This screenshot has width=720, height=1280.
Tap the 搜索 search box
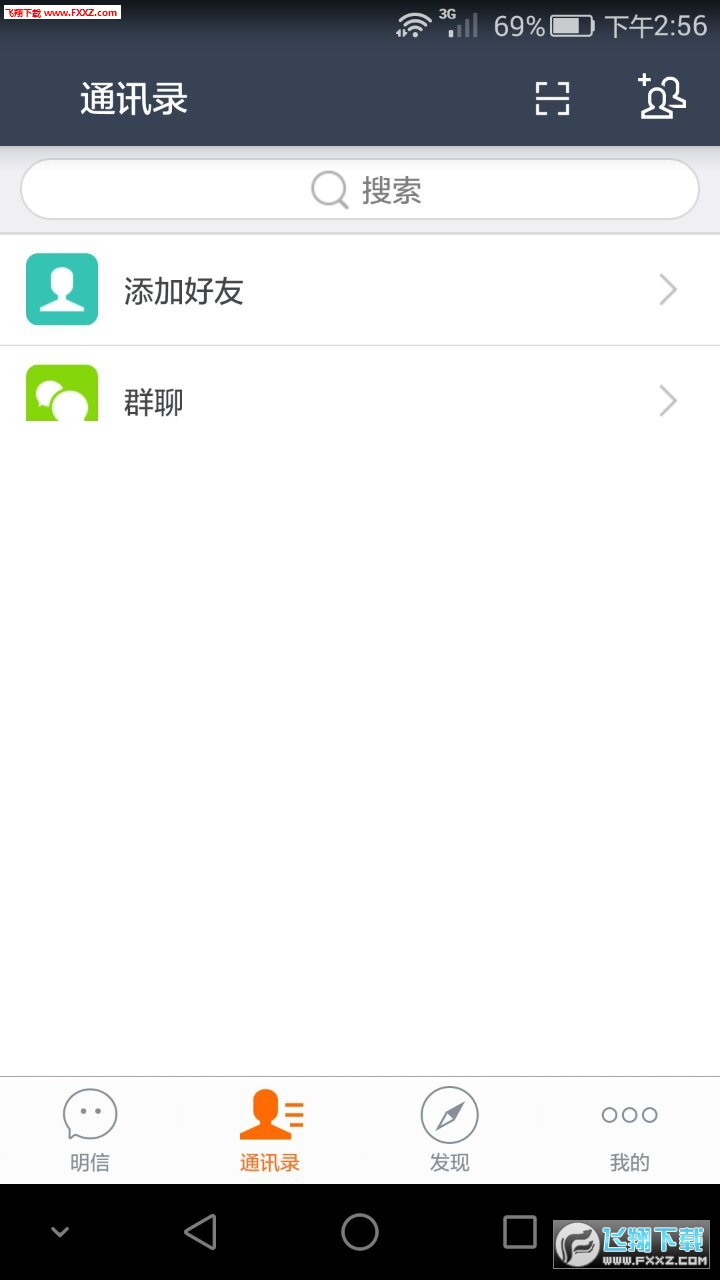360,189
